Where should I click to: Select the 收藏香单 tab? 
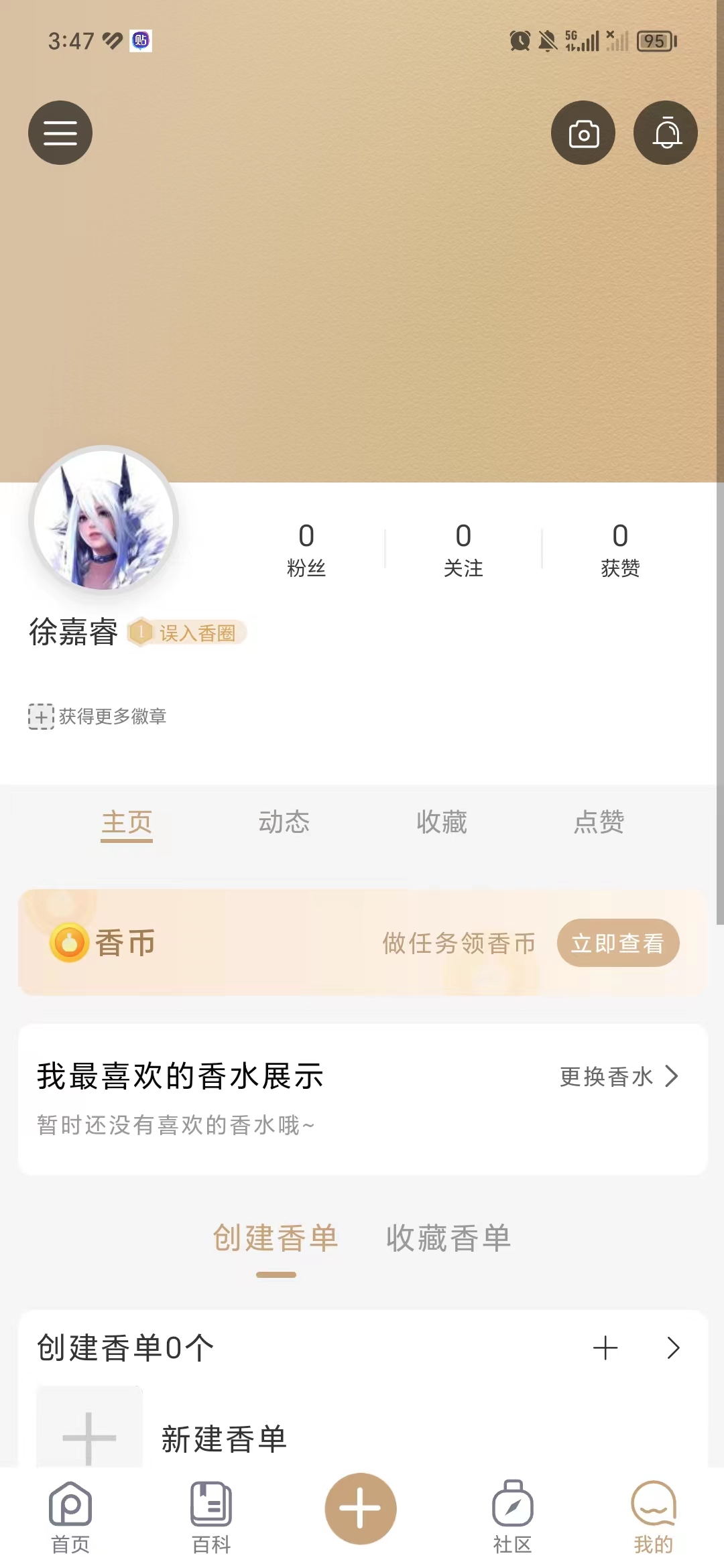[448, 1238]
